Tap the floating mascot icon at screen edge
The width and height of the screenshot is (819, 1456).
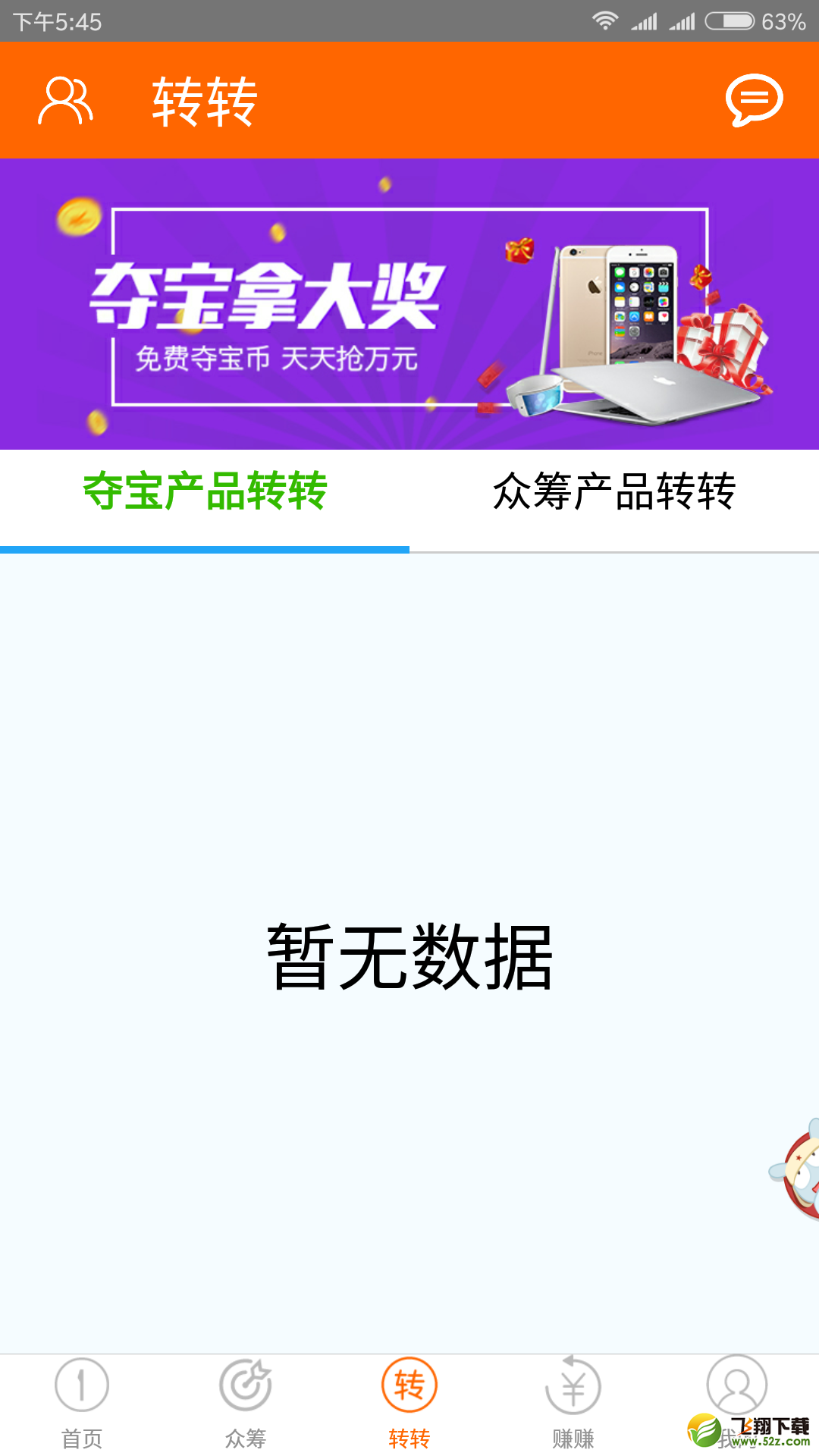pos(795,1169)
